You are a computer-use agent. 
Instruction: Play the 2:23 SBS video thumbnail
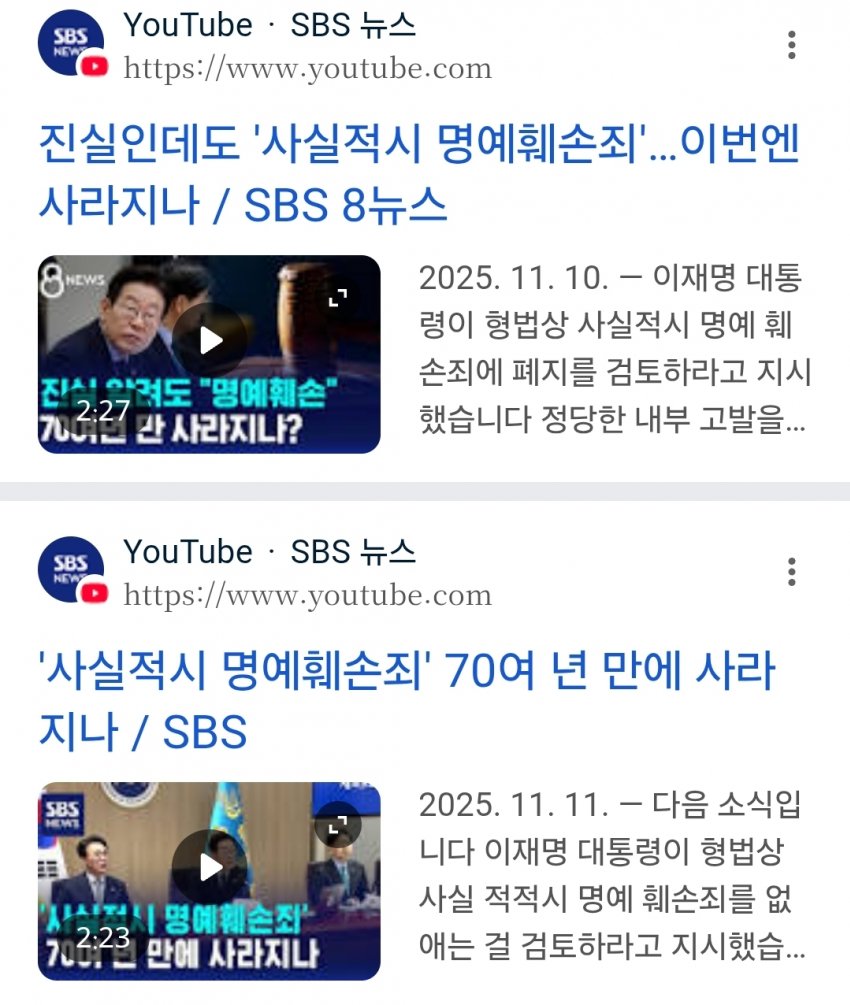coord(209,881)
